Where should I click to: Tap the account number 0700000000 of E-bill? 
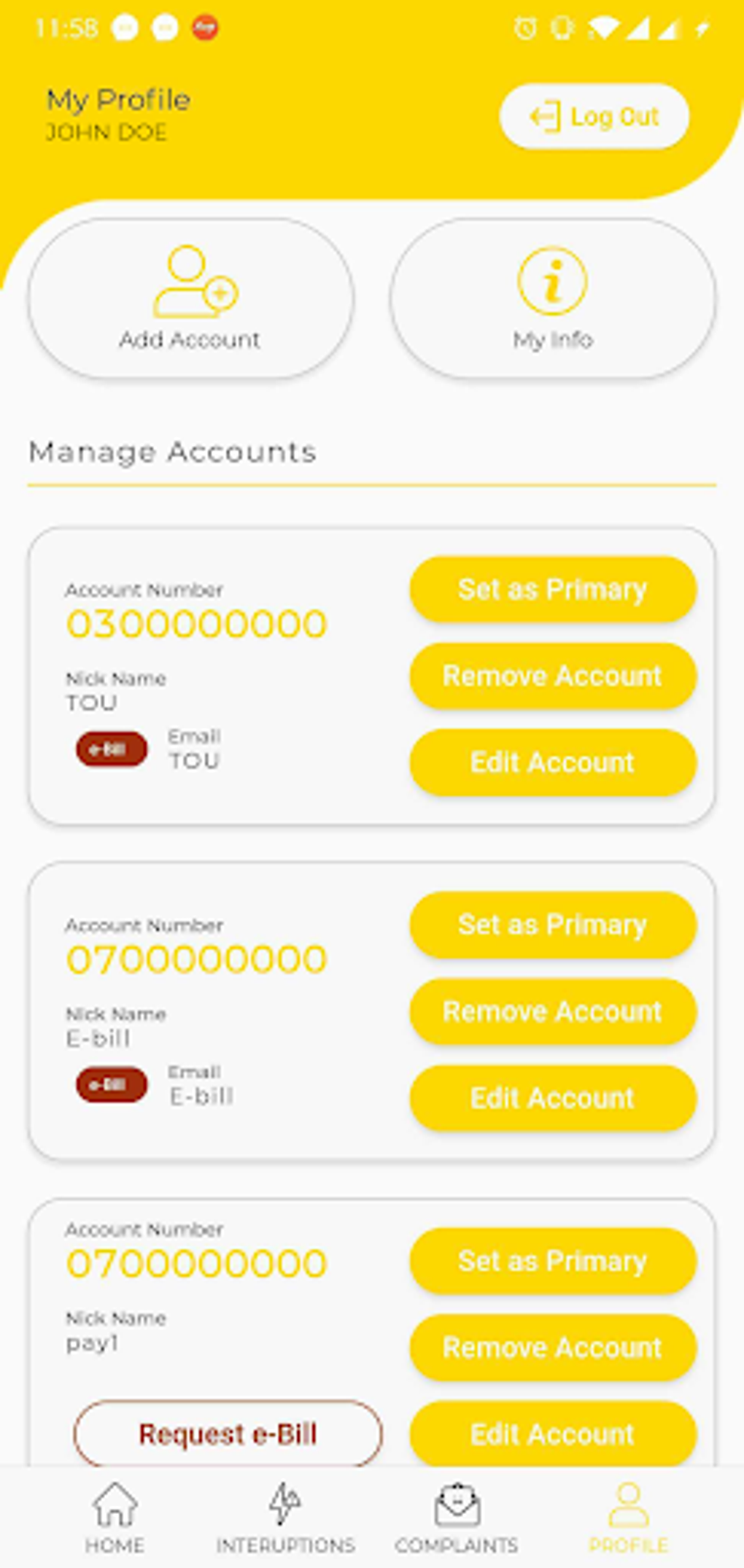195,958
